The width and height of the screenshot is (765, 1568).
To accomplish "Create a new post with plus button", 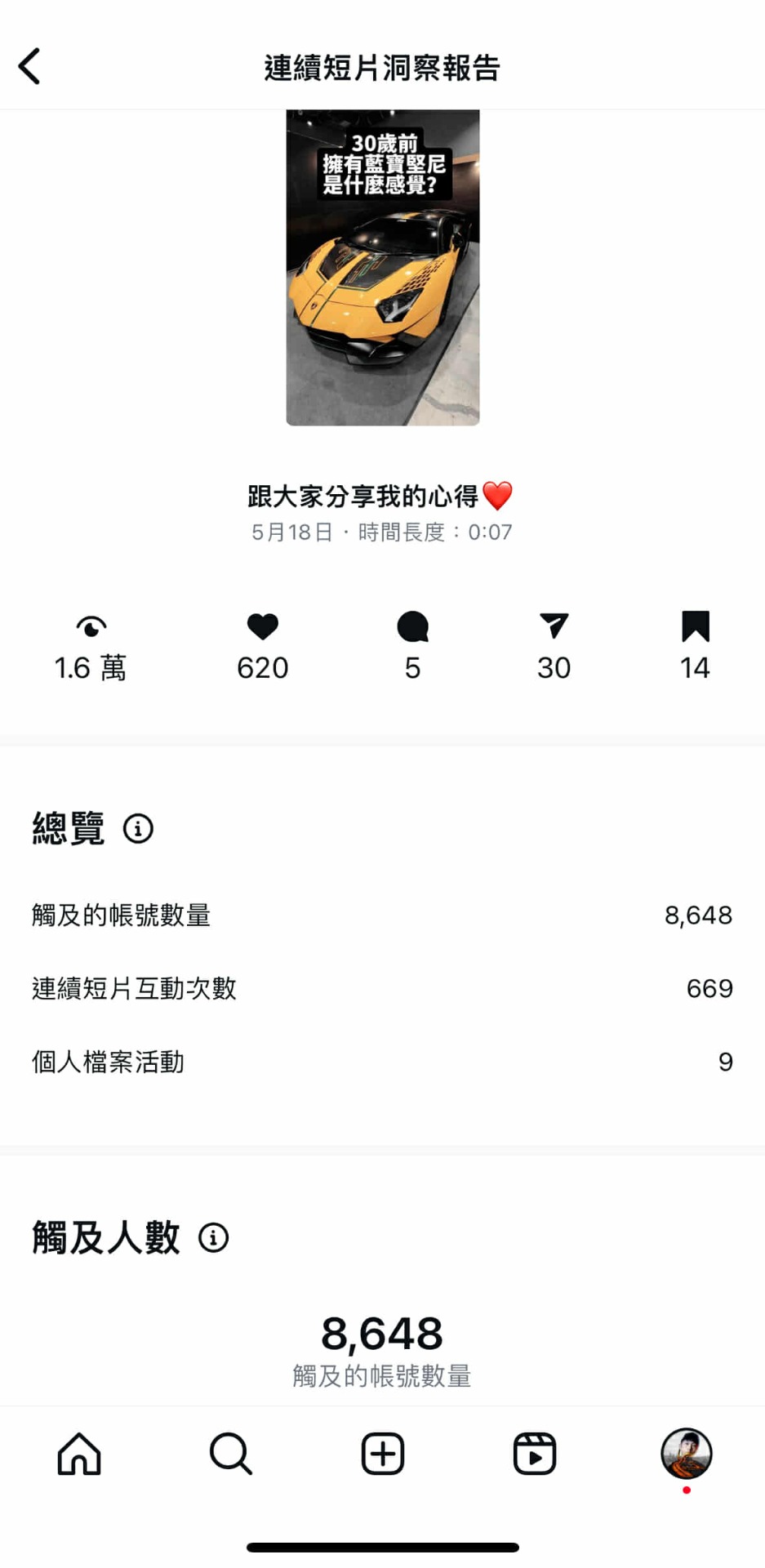I will [383, 1454].
